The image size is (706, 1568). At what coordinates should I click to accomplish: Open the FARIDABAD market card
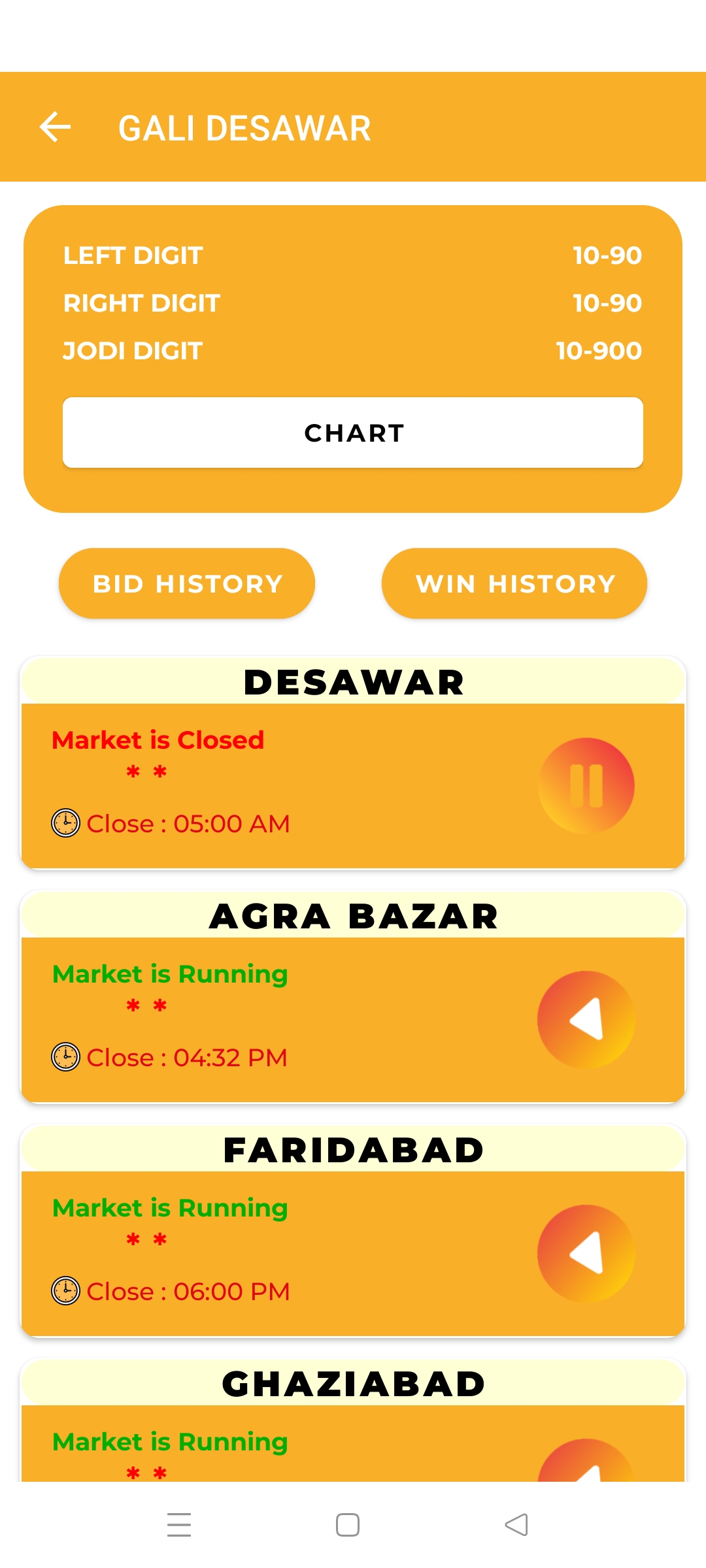tap(353, 1149)
